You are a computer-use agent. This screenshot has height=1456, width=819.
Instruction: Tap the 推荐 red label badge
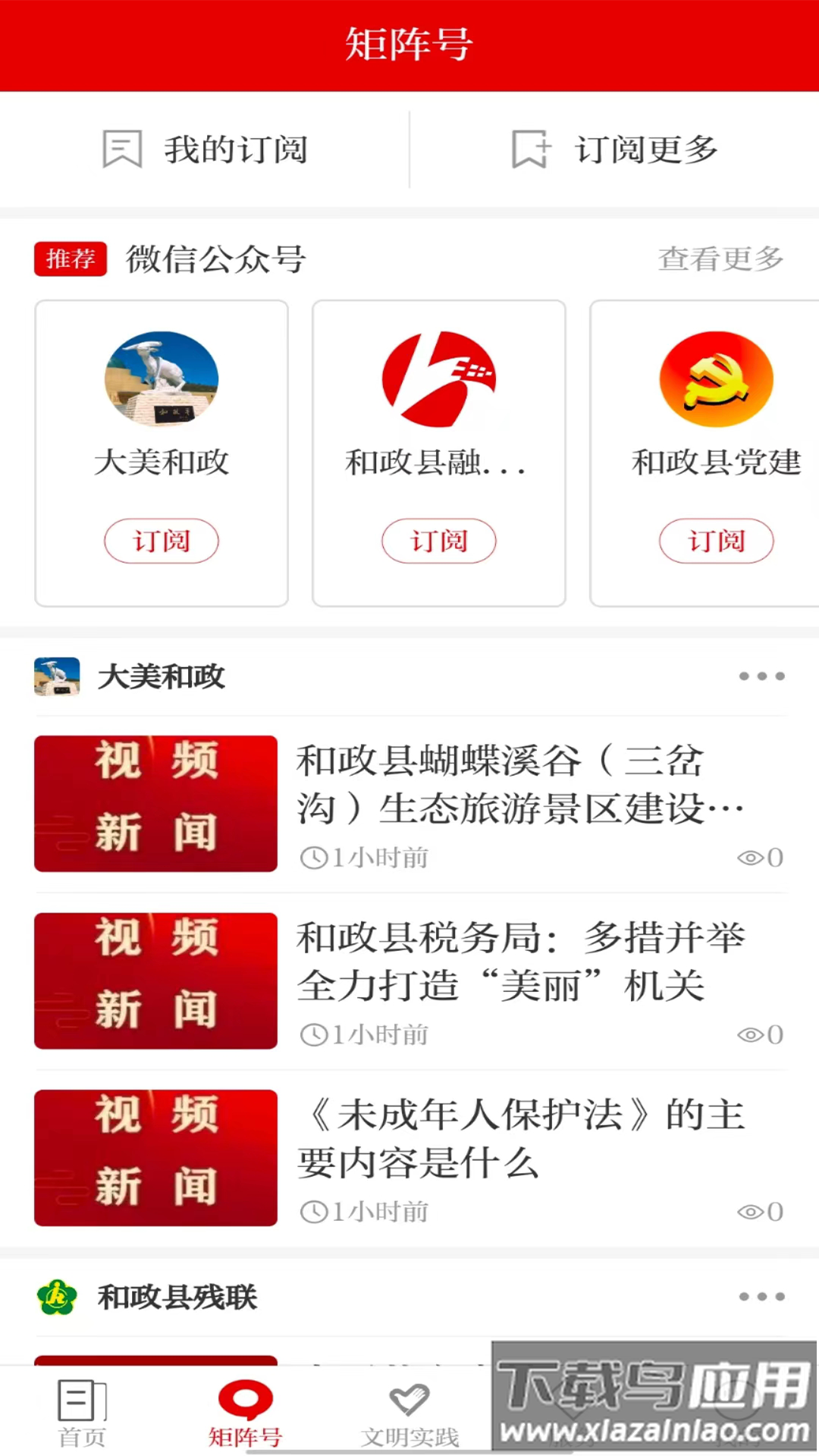70,259
